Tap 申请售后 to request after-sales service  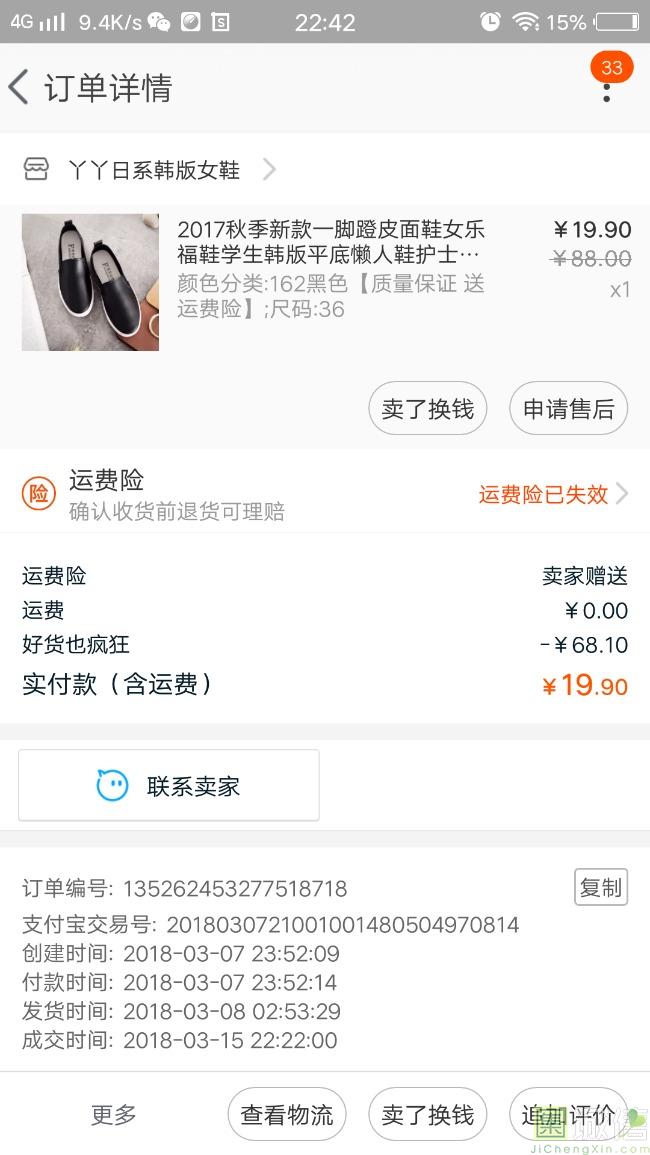click(x=568, y=409)
